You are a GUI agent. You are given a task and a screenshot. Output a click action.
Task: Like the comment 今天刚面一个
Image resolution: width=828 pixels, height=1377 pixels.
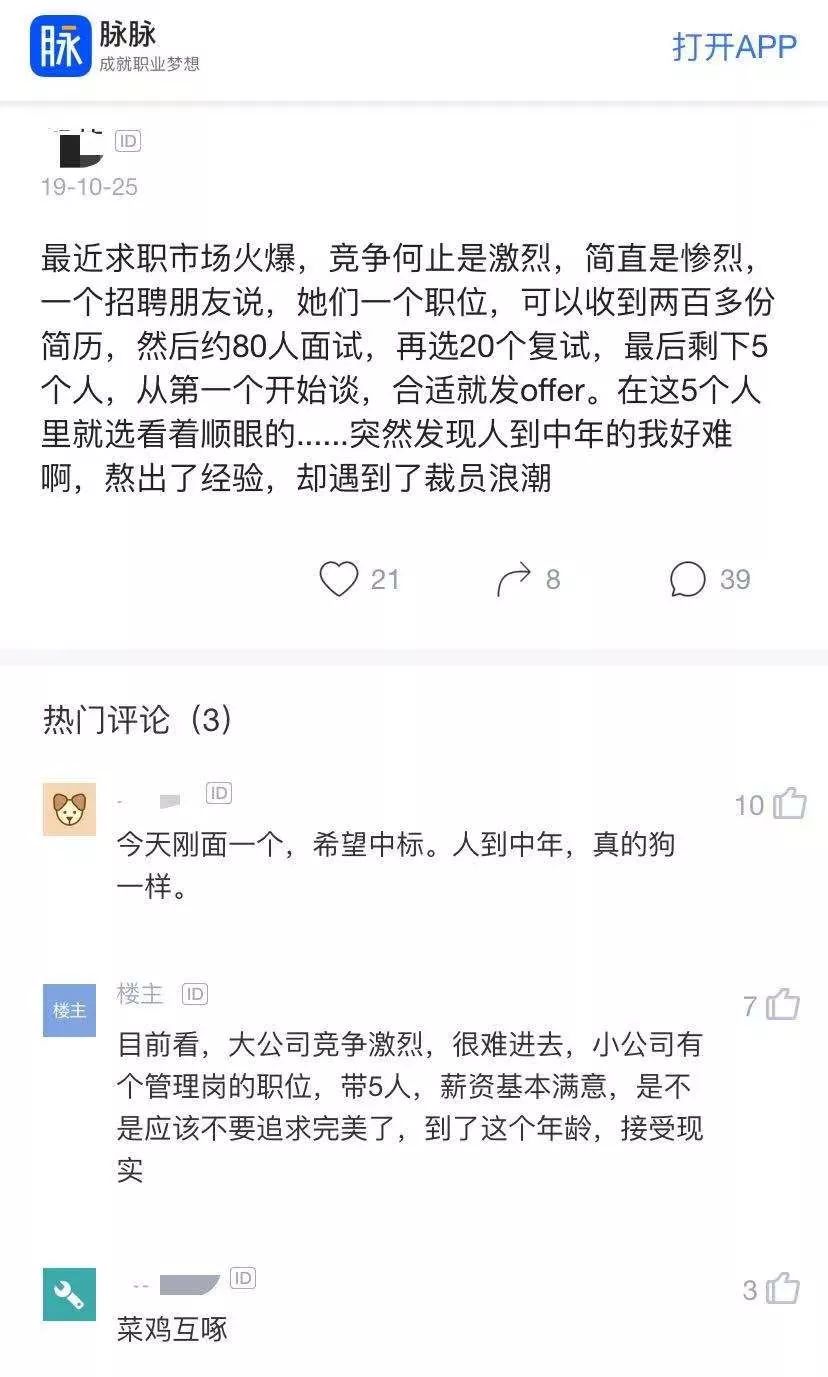point(790,804)
